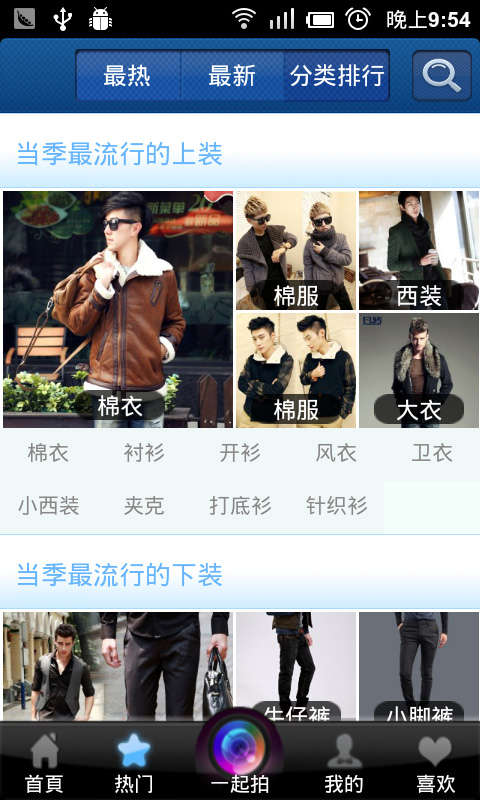Open the 大衣 category picture
480x800 pixels.
coord(419,370)
